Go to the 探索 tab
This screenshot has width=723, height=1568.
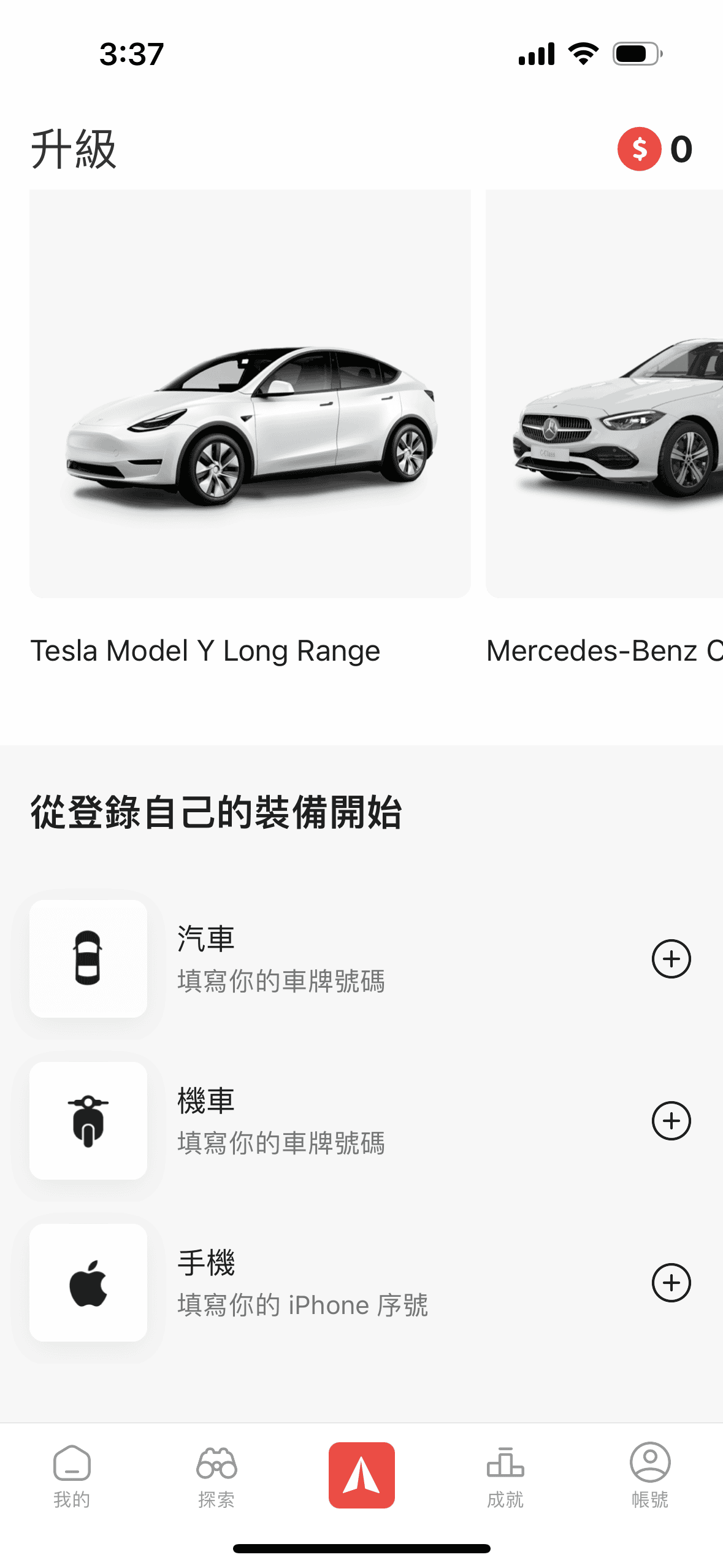point(216,1475)
